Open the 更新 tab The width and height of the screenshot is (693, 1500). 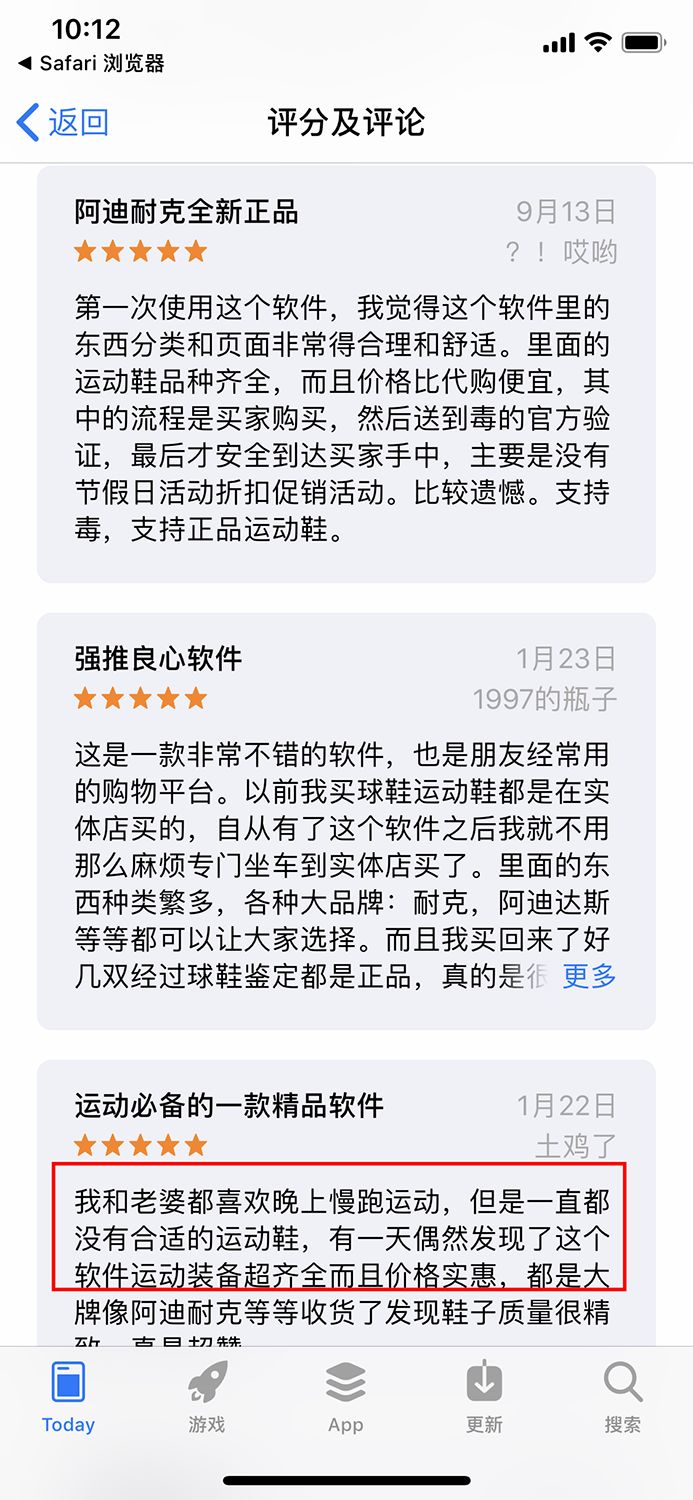(x=484, y=1397)
